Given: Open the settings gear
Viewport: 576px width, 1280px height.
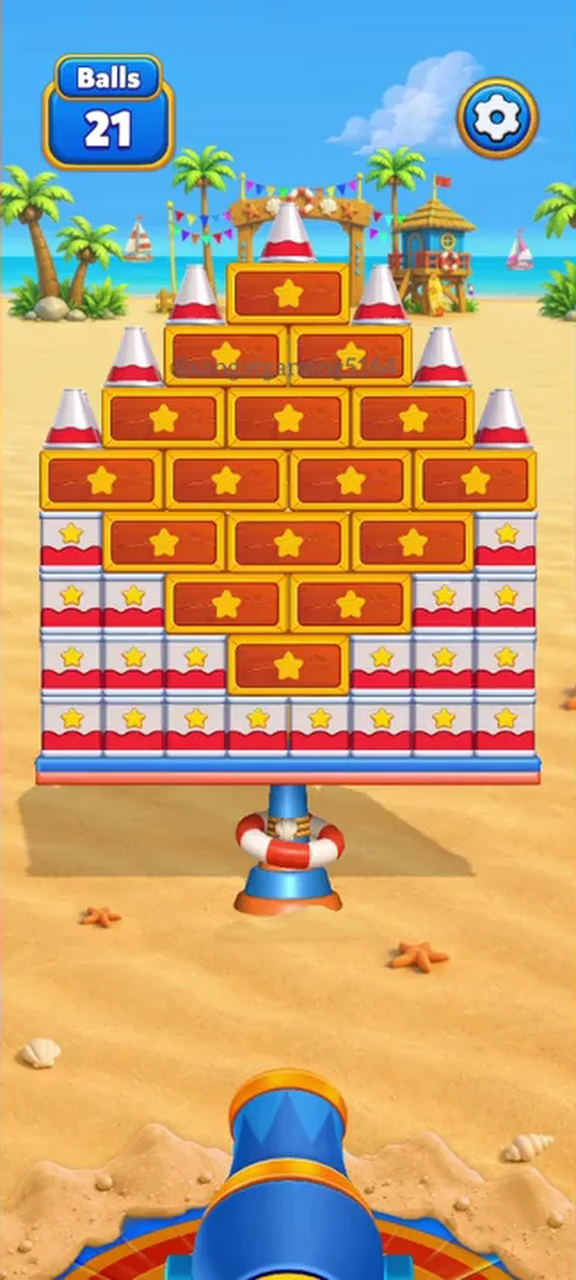Looking at the screenshot, I should (497, 118).
